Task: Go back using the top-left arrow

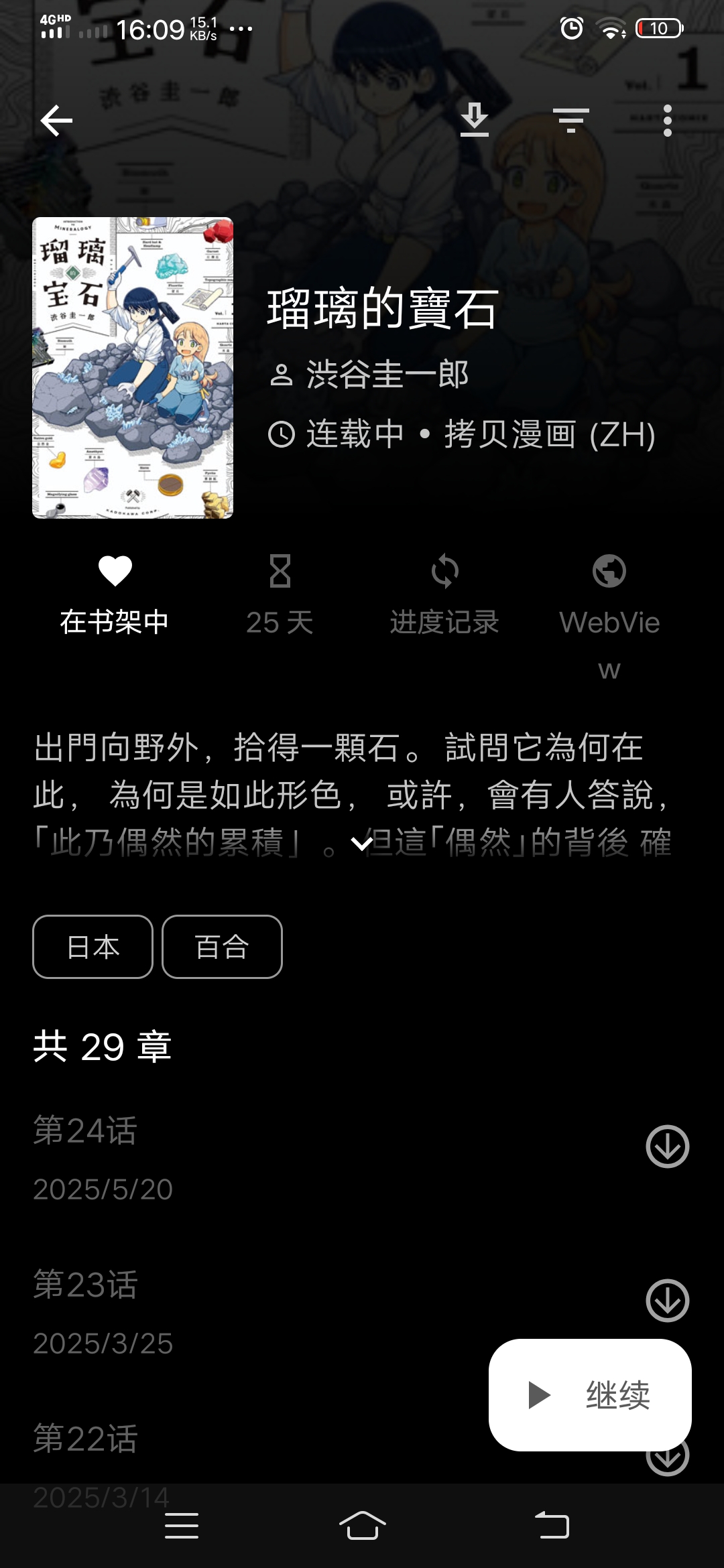Action: pyautogui.click(x=56, y=121)
